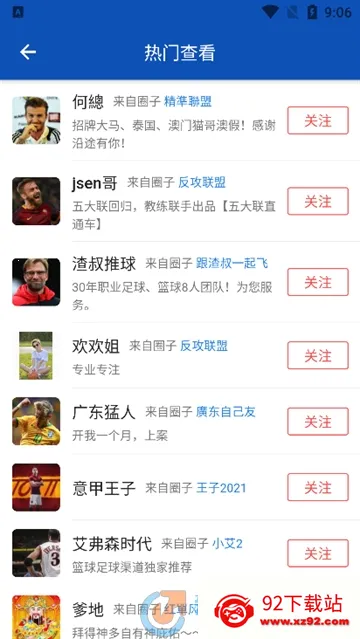Open 反攻联盟 circle link beside jsen哥
The height and width of the screenshot is (639, 360).
[x=202, y=183]
